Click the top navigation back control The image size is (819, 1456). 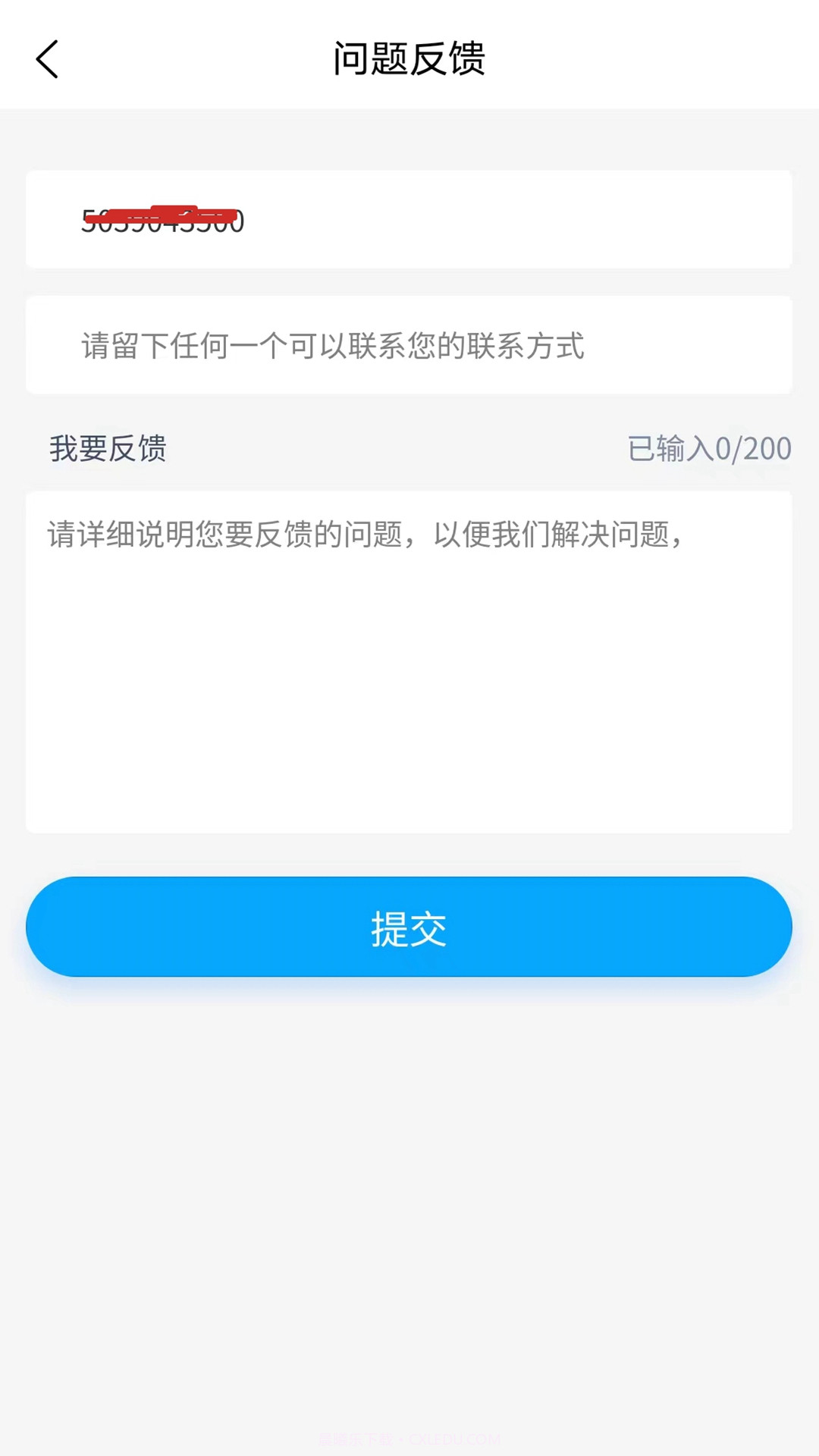[x=47, y=59]
